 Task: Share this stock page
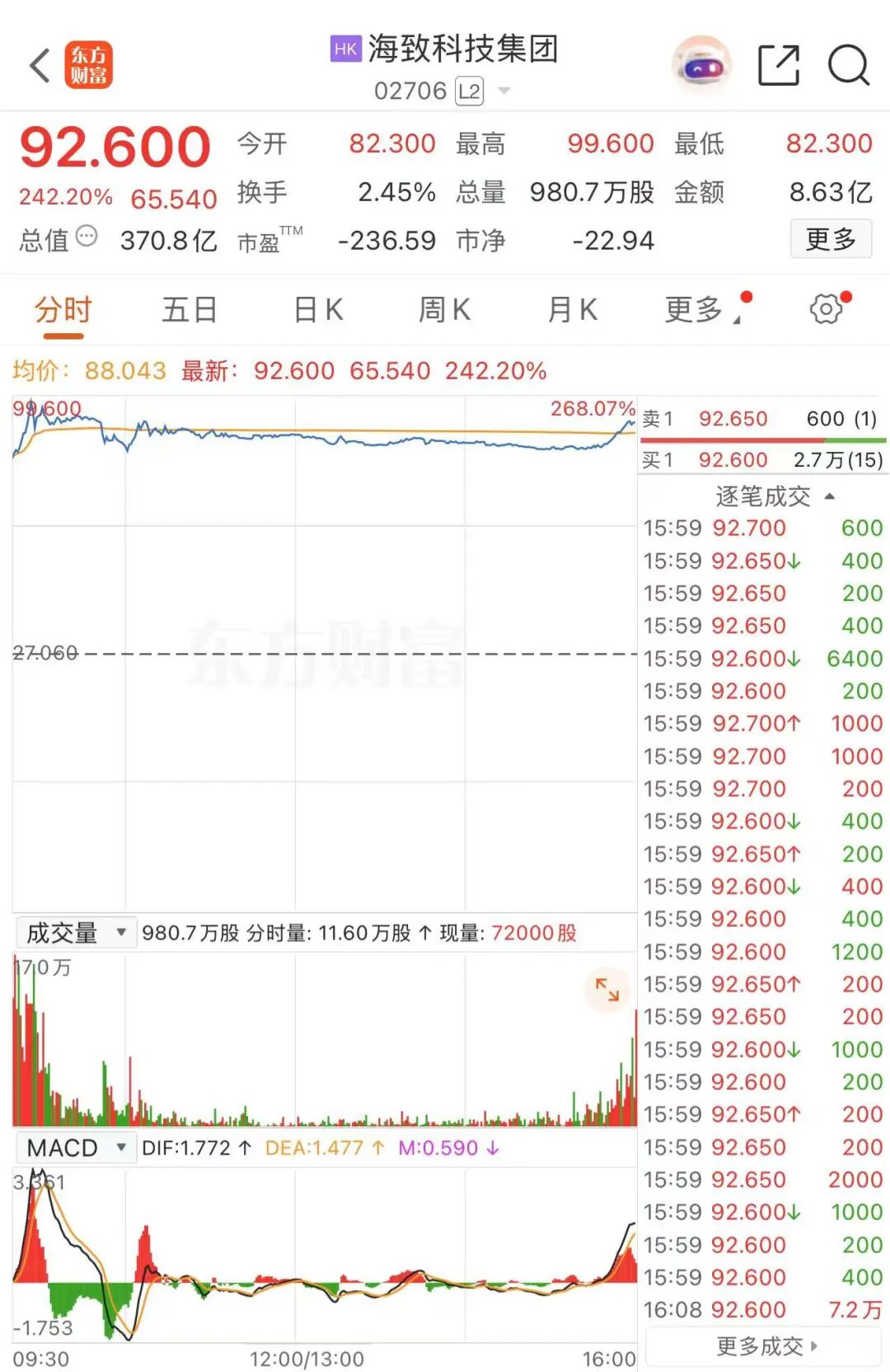point(778,65)
